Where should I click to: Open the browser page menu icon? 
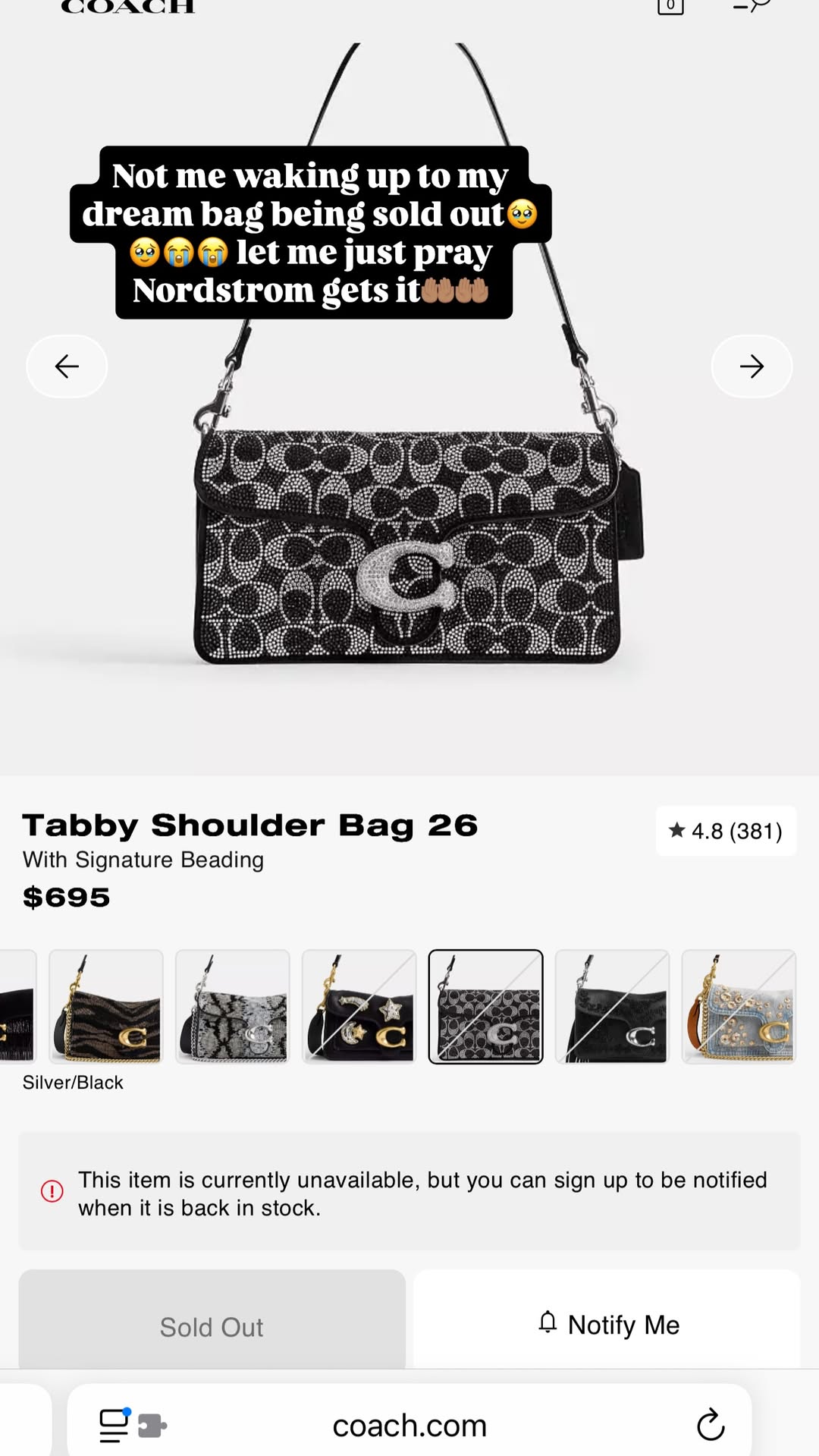115,1425
